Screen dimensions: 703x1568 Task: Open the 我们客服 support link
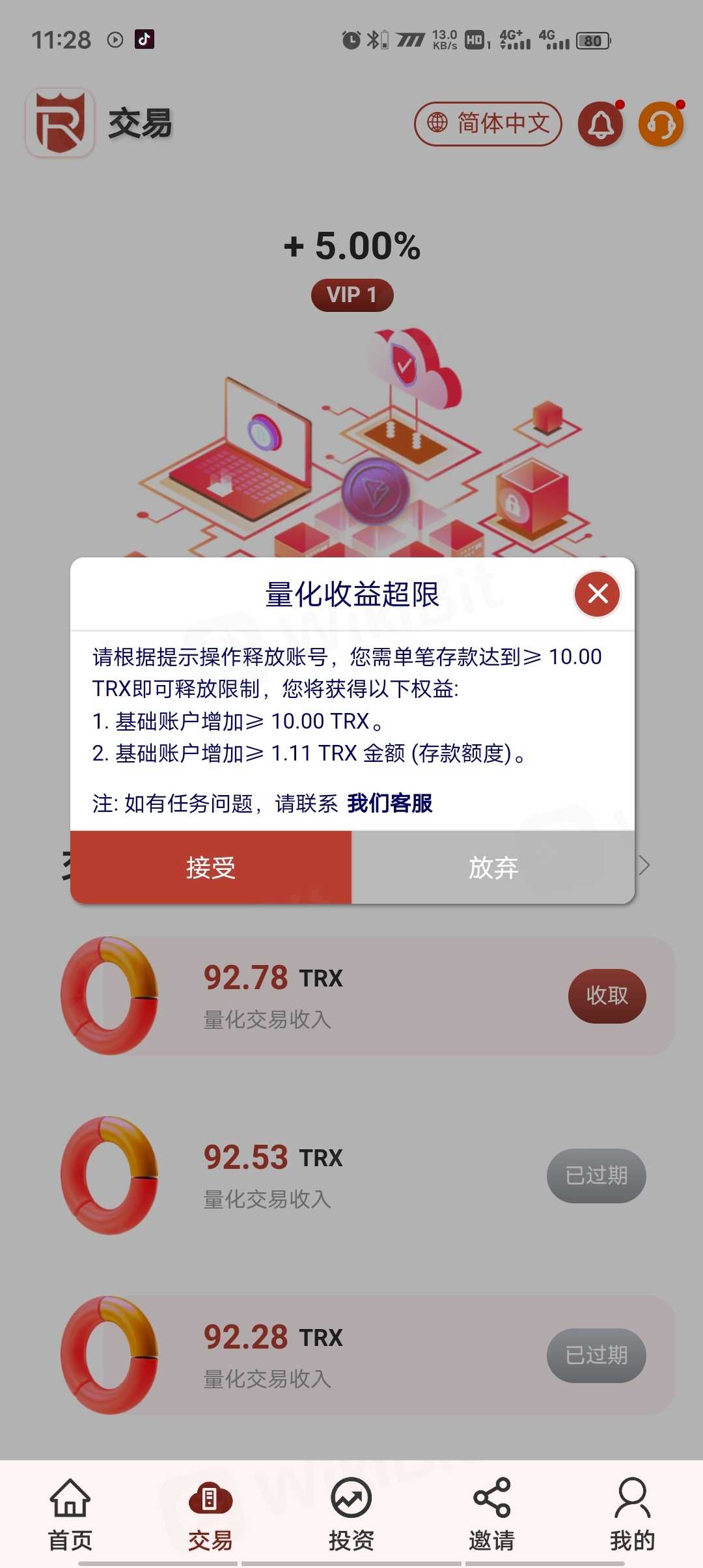pos(389,804)
